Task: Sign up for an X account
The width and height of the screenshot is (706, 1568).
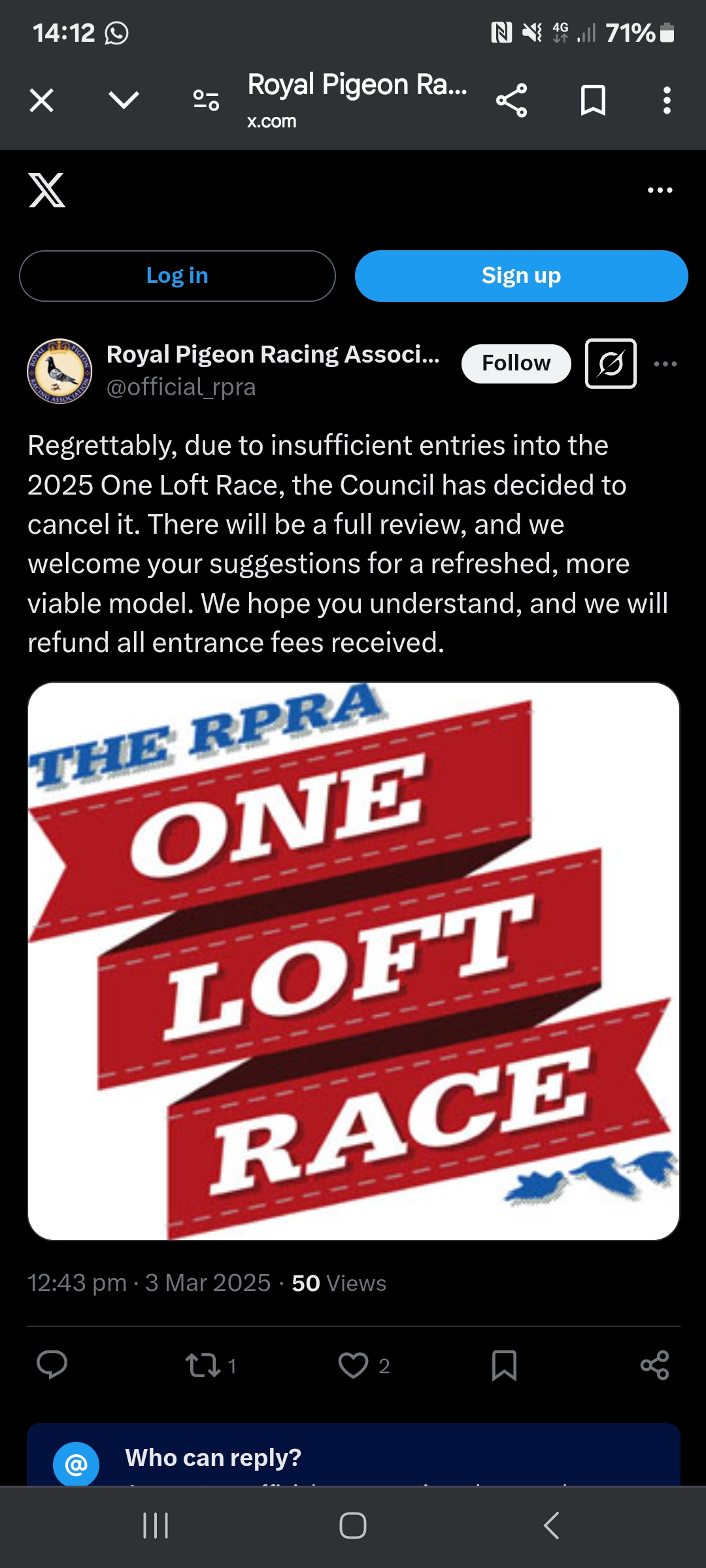Action: click(x=521, y=276)
